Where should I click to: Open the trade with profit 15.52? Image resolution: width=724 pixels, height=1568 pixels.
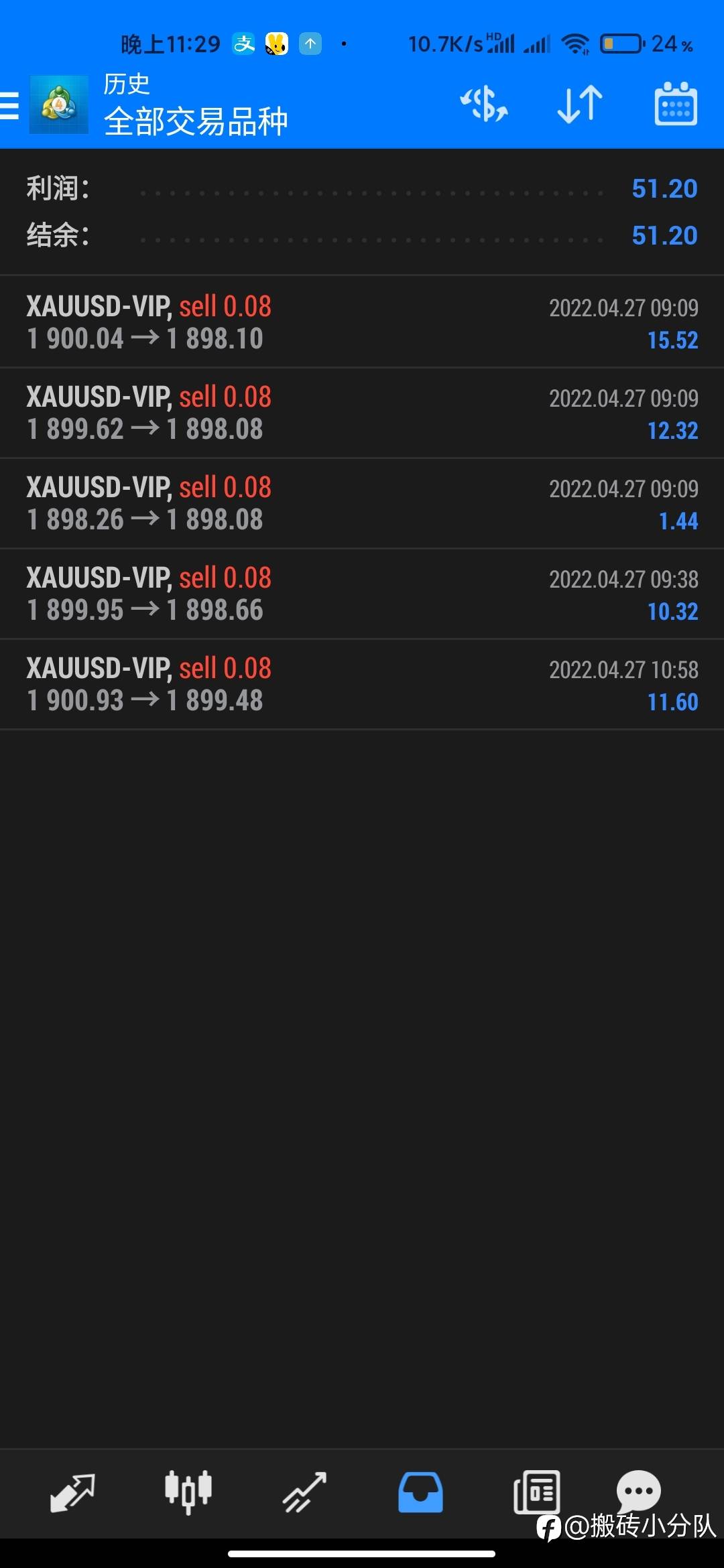pos(362,322)
